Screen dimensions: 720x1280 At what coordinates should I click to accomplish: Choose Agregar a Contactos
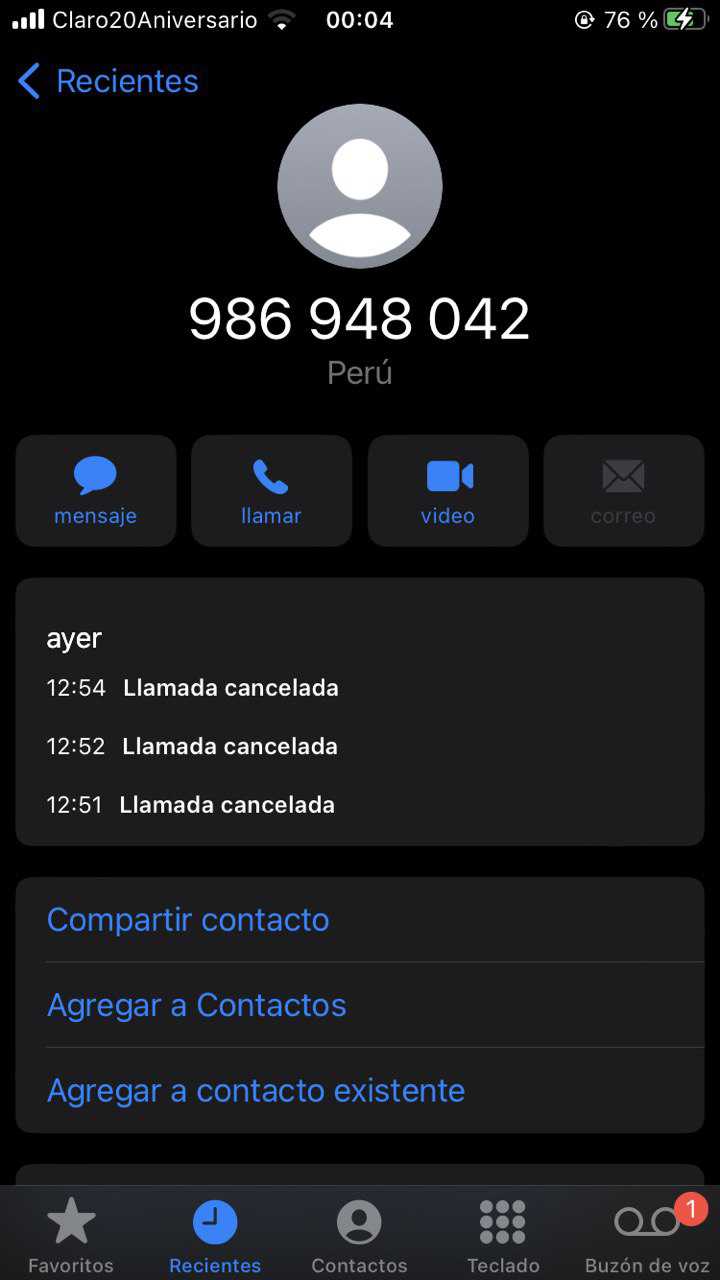pos(197,1005)
